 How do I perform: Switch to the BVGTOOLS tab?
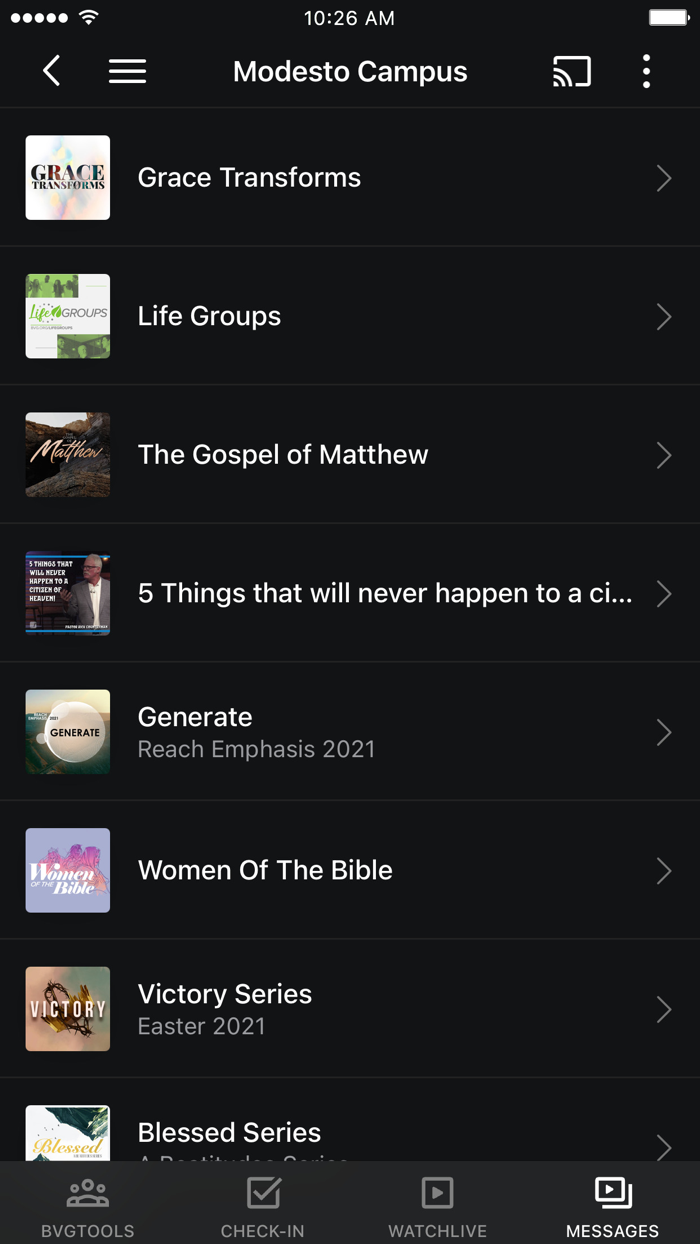point(88,1207)
